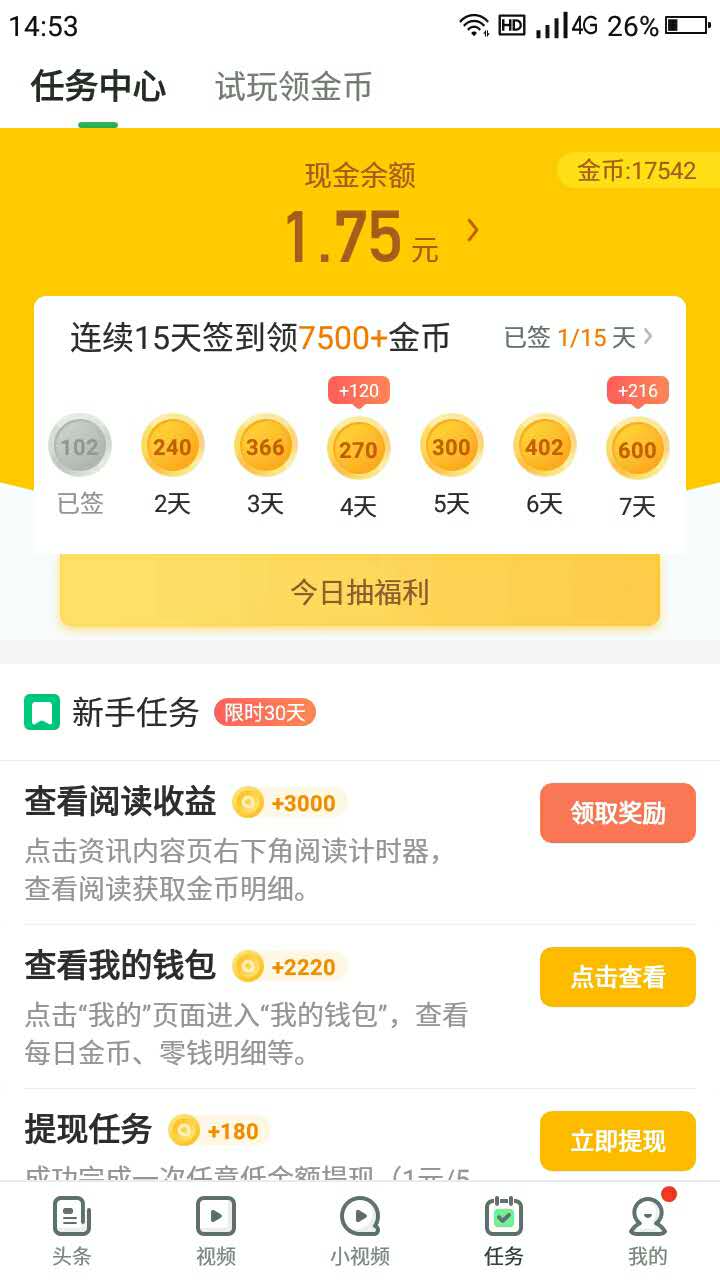Tap 今日抽福利 lottery banner
The image size is (720, 1280).
coord(360,592)
